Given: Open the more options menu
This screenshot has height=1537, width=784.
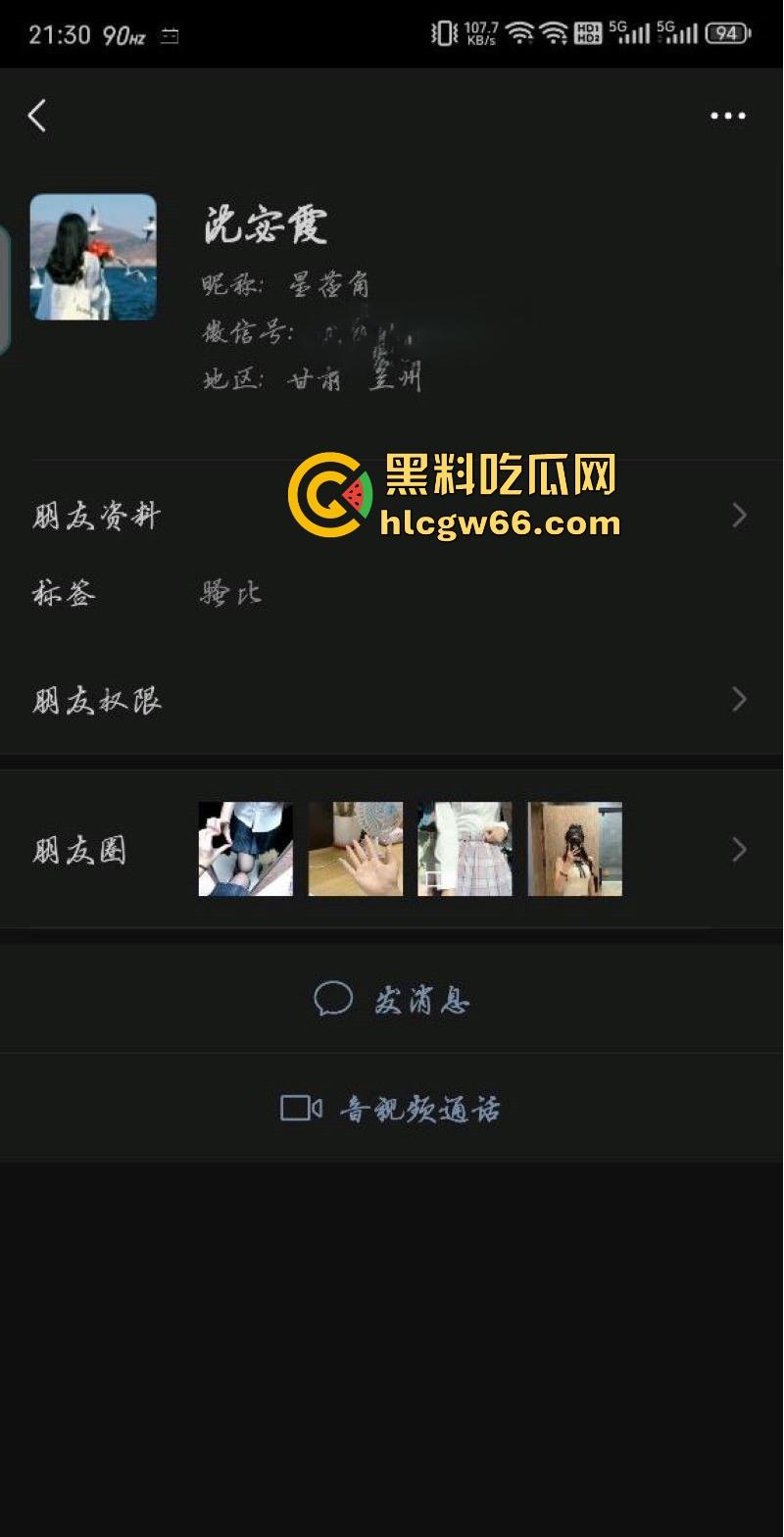Looking at the screenshot, I should pyautogui.click(x=727, y=115).
